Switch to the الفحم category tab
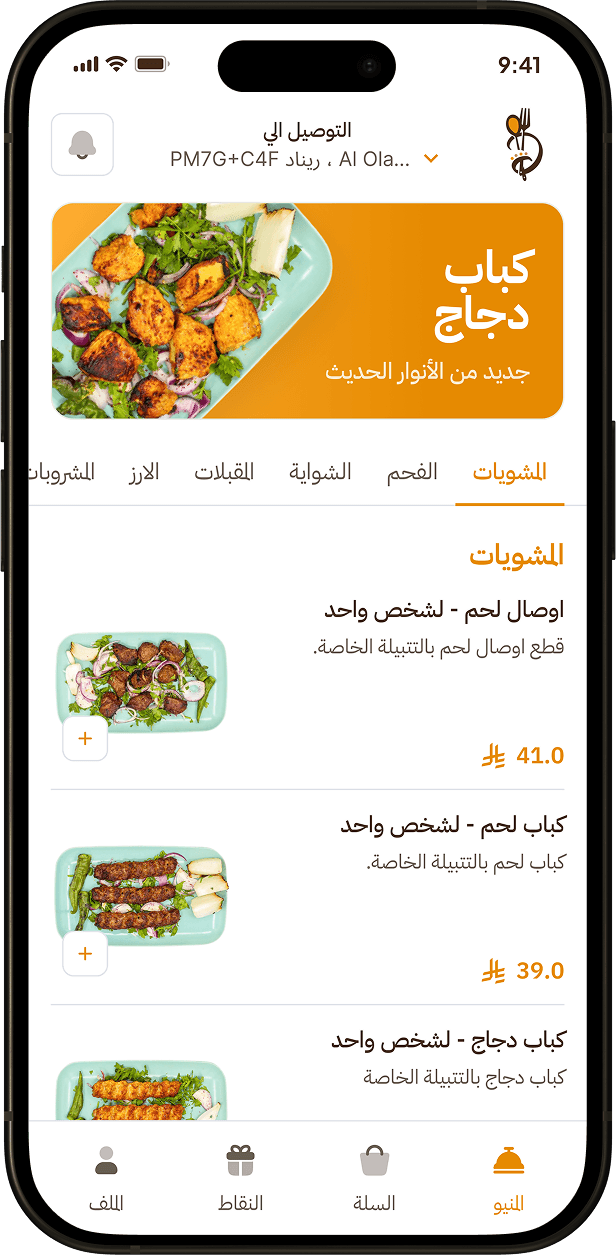Image resolution: width=616 pixels, height=1256 pixels. (x=412, y=473)
